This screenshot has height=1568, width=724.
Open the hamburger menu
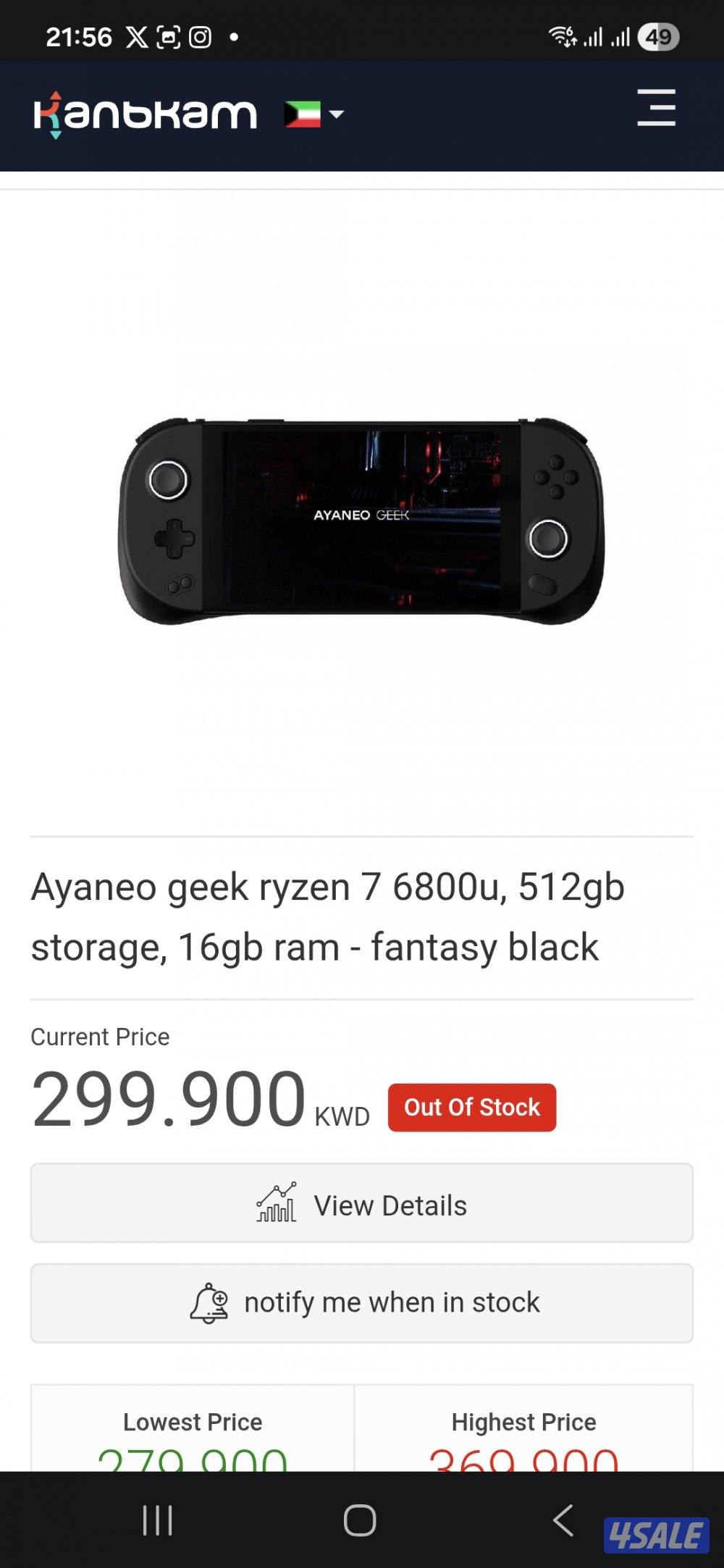point(656,109)
